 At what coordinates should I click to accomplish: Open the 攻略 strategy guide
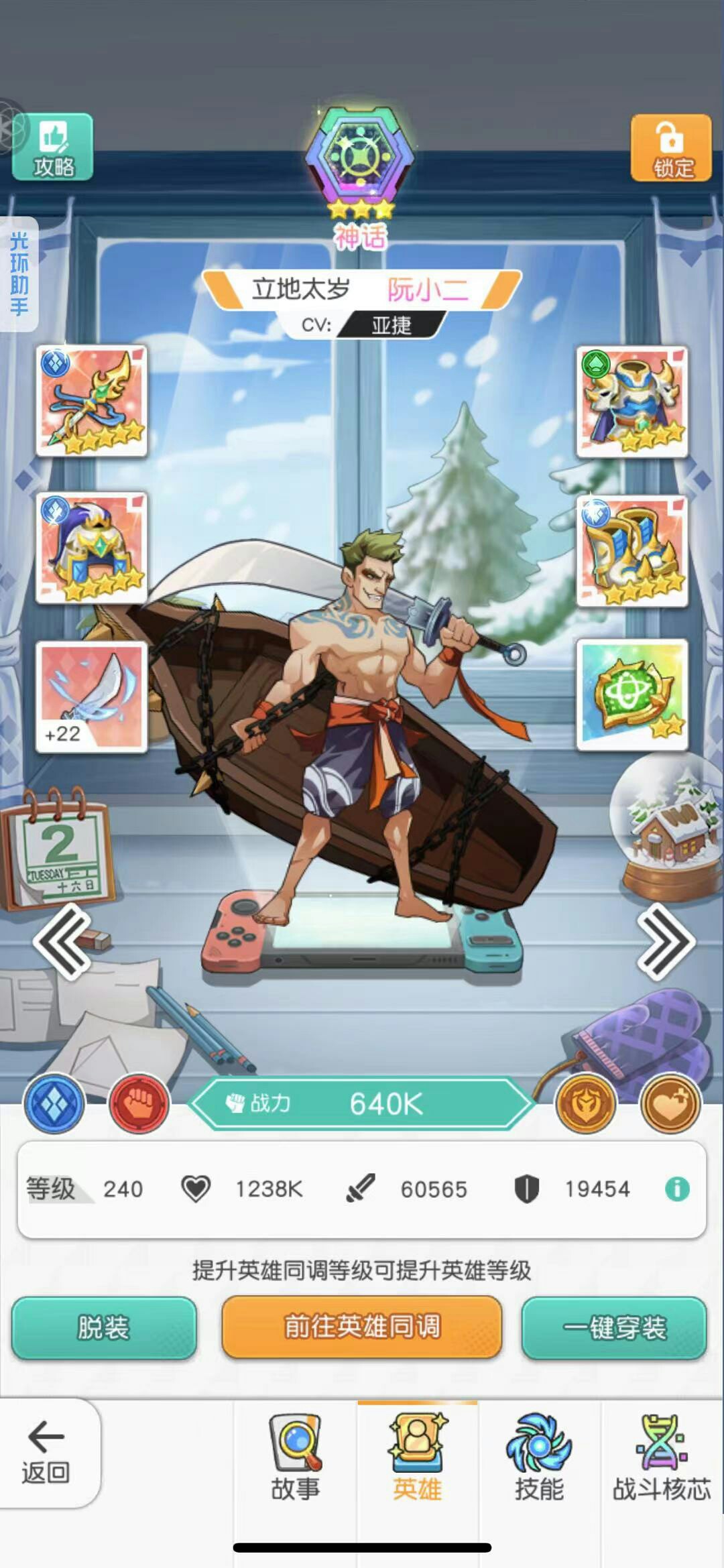coord(53,147)
